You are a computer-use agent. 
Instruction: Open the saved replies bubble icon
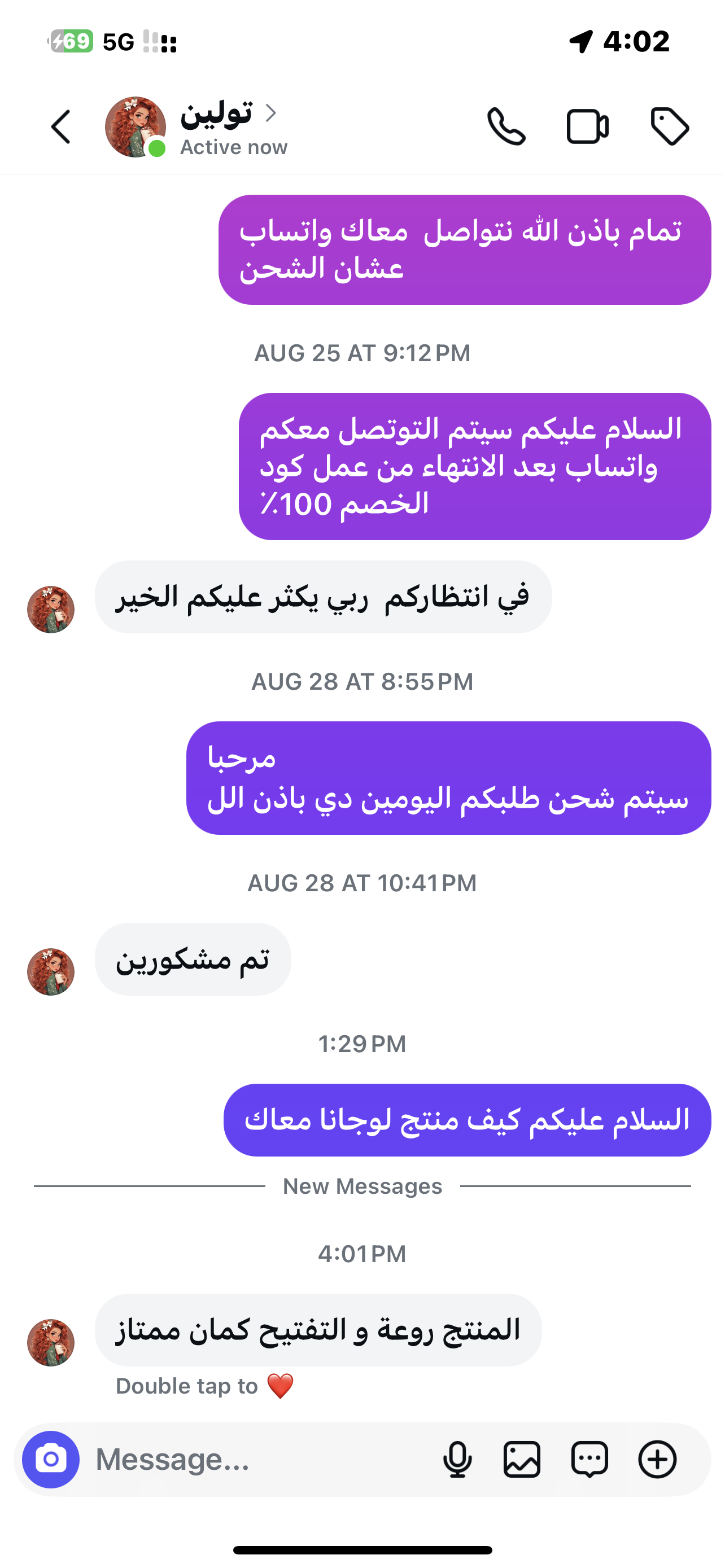[590, 1460]
